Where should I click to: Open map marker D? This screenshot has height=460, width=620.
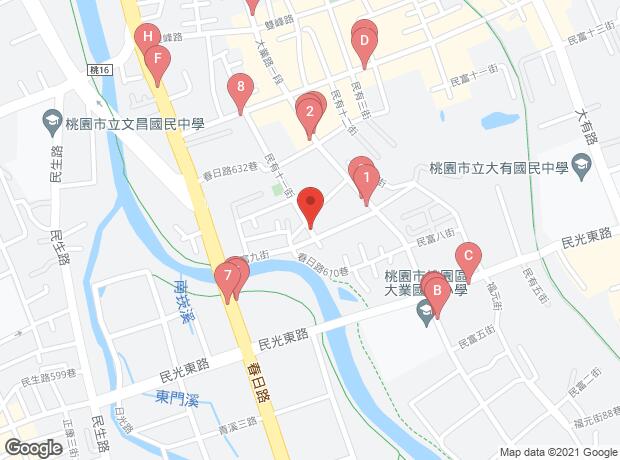click(364, 42)
